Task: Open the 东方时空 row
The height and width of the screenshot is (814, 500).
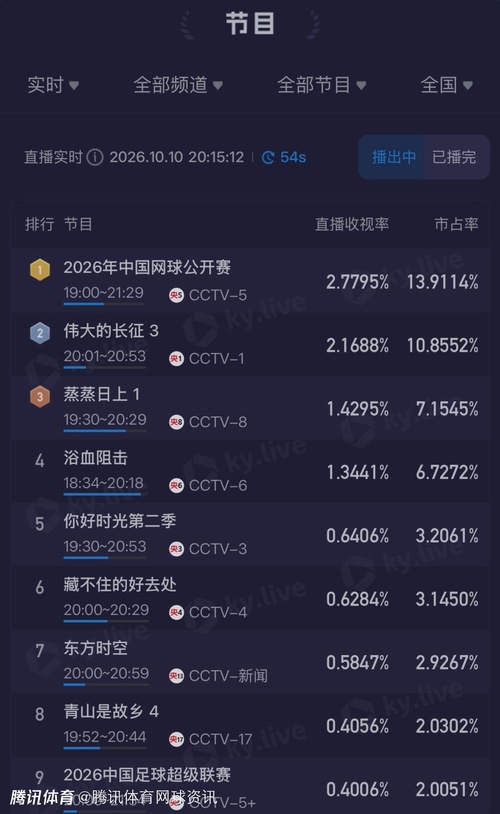Action: pyautogui.click(x=250, y=661)
